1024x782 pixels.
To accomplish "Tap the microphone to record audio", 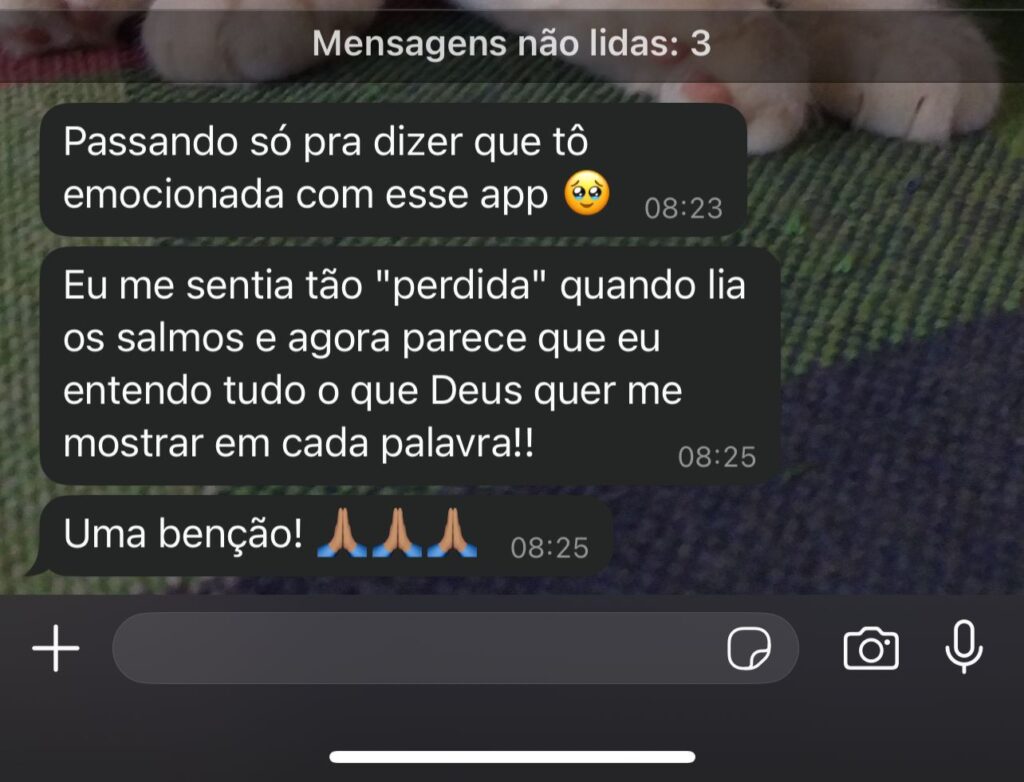I will tap(964, 648).
